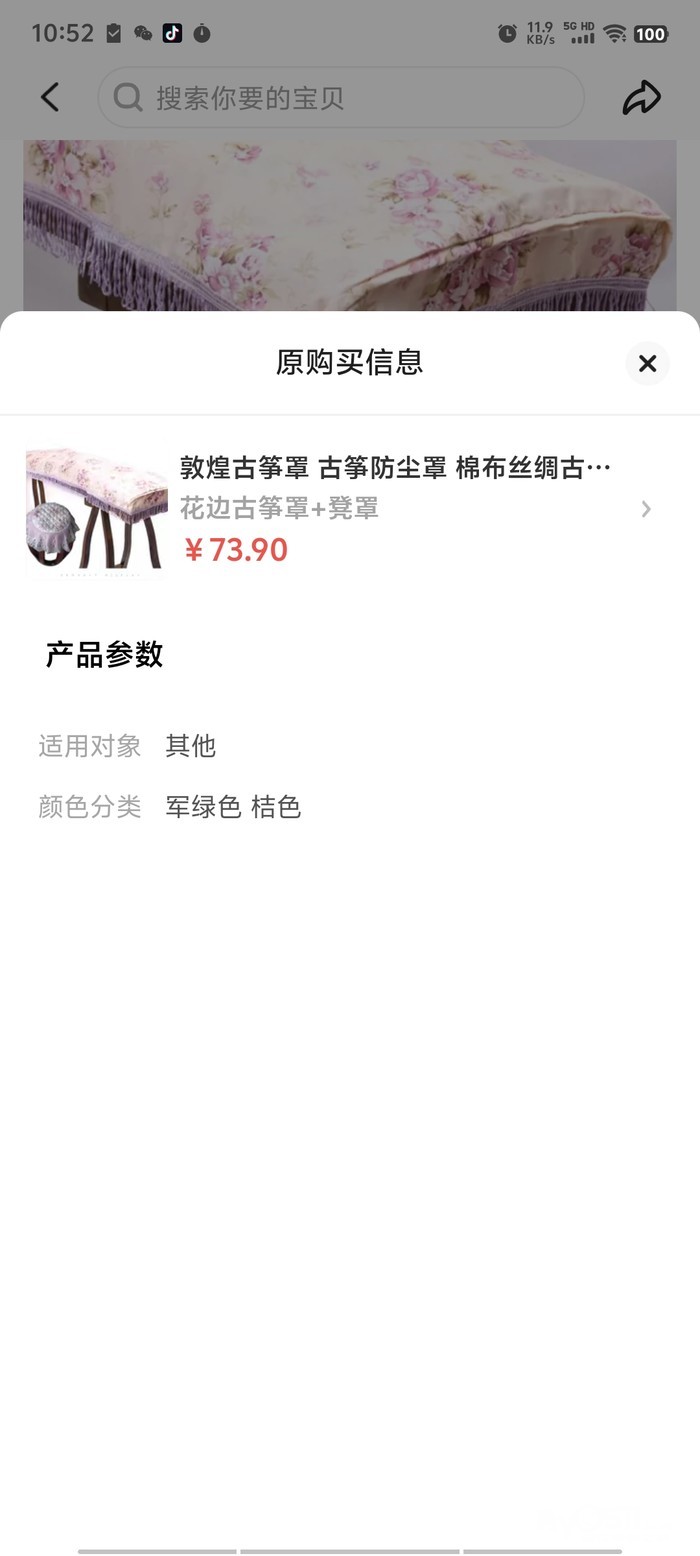Go back using the top-left arrow

[50, 97]
